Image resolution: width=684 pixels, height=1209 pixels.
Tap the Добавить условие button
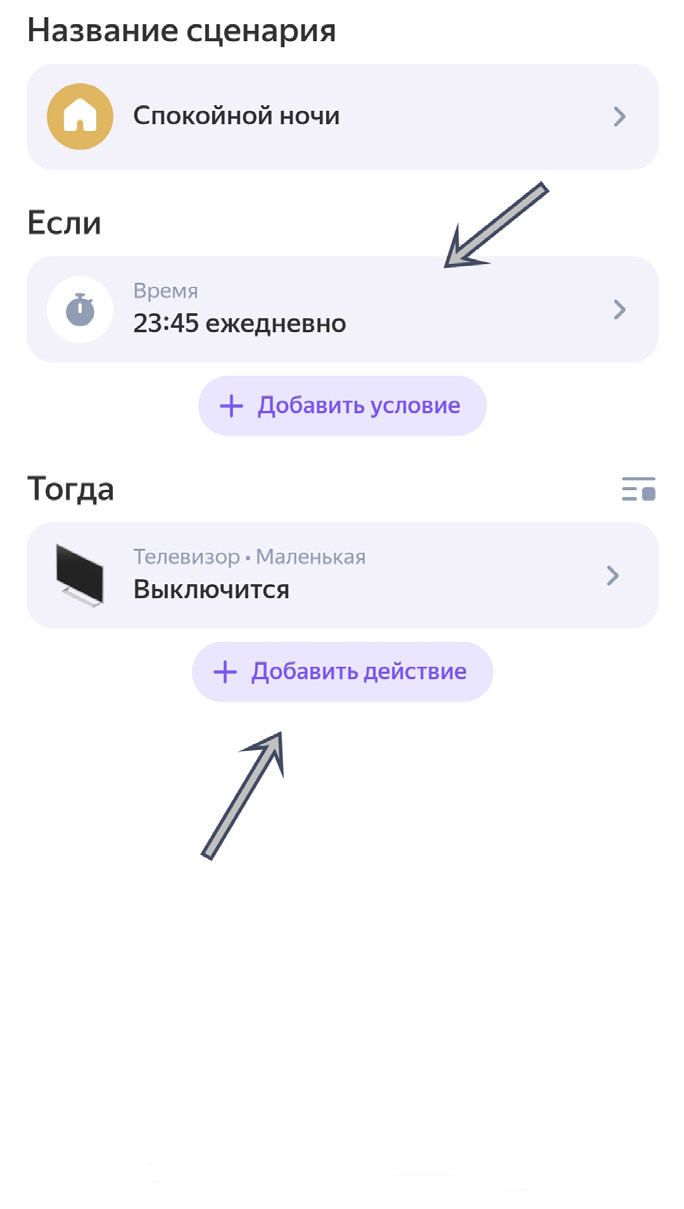(342, 406)
